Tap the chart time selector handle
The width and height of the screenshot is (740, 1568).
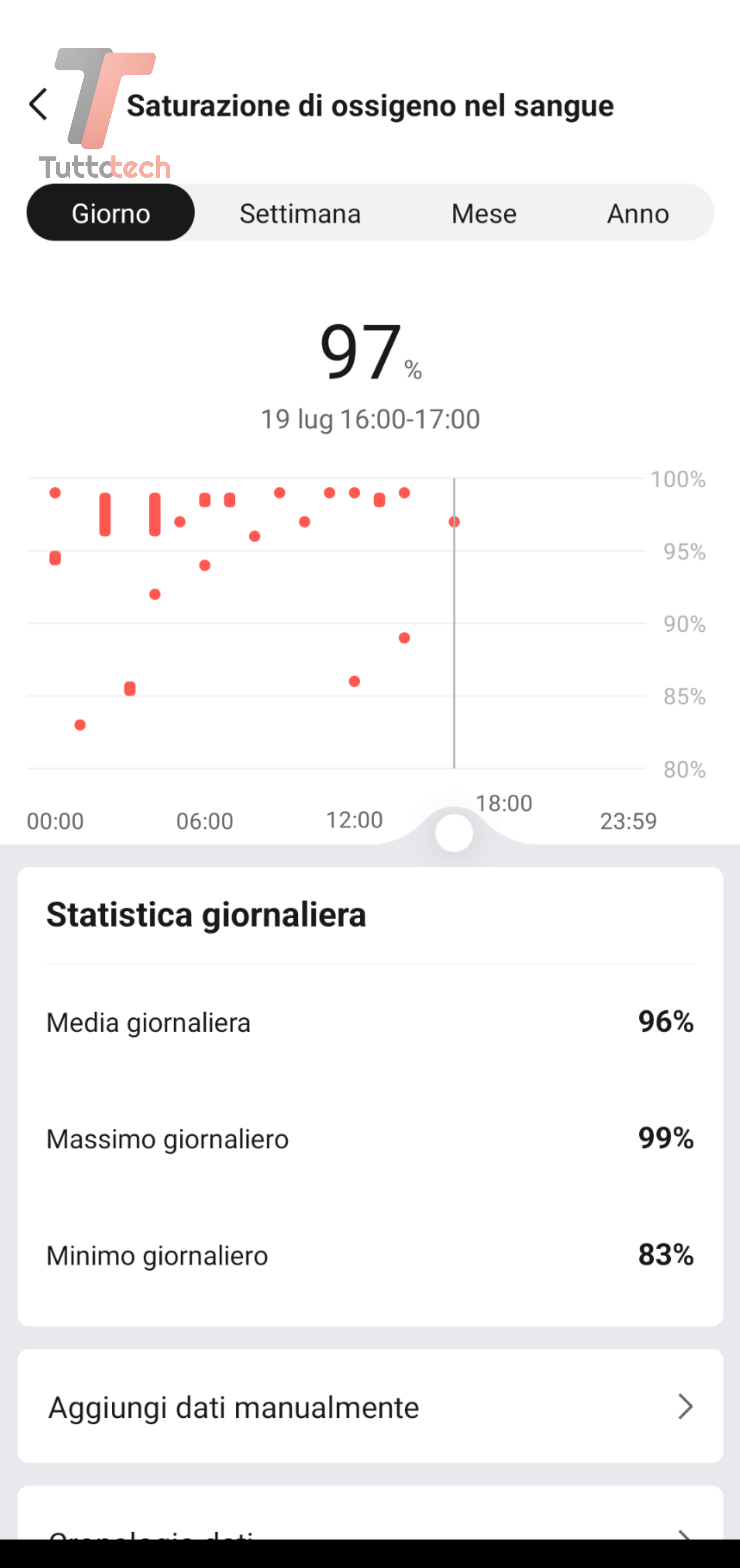[x=454, y=833]
